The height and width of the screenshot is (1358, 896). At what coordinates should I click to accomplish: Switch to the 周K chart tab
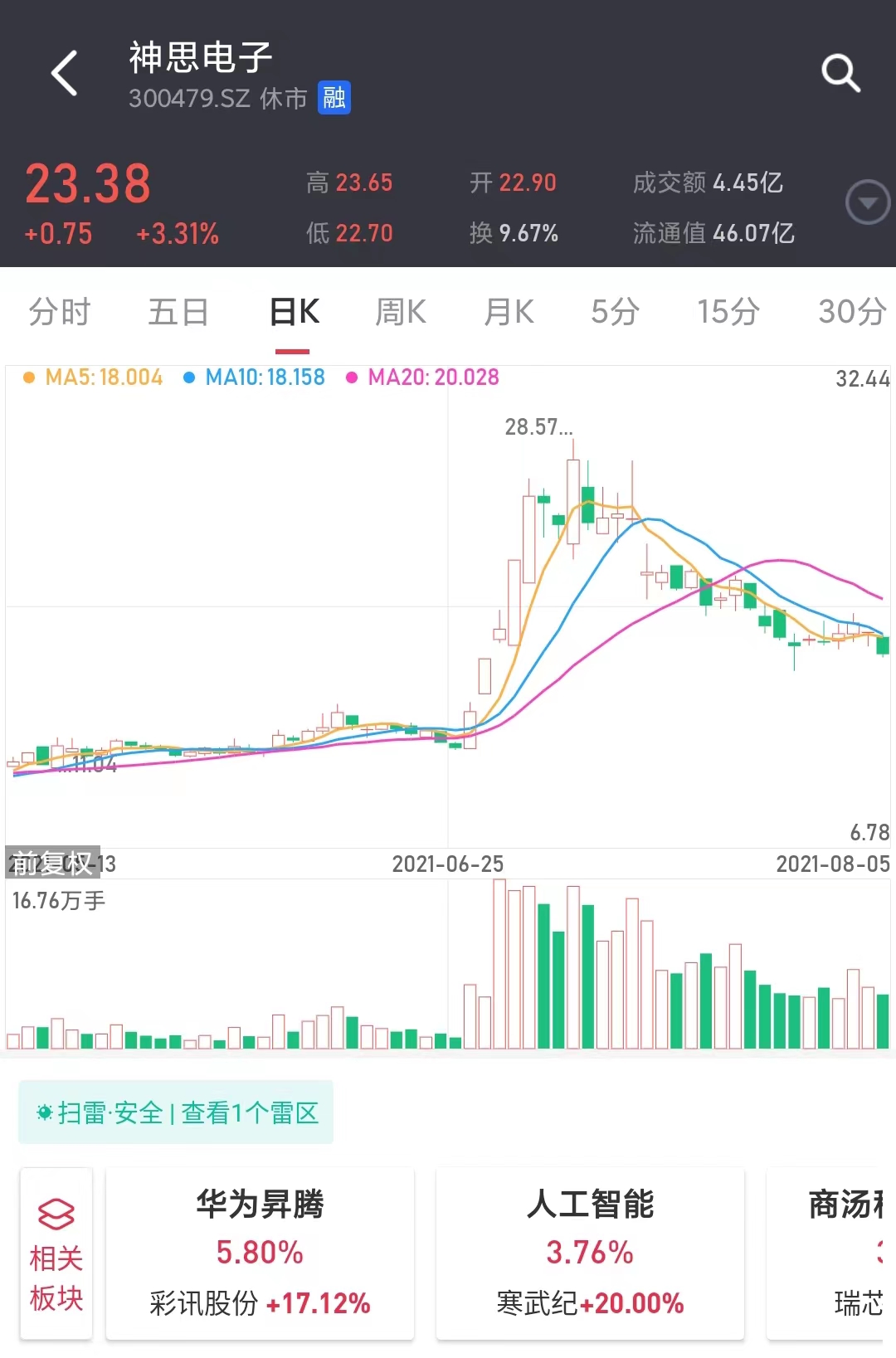point(401,313)
